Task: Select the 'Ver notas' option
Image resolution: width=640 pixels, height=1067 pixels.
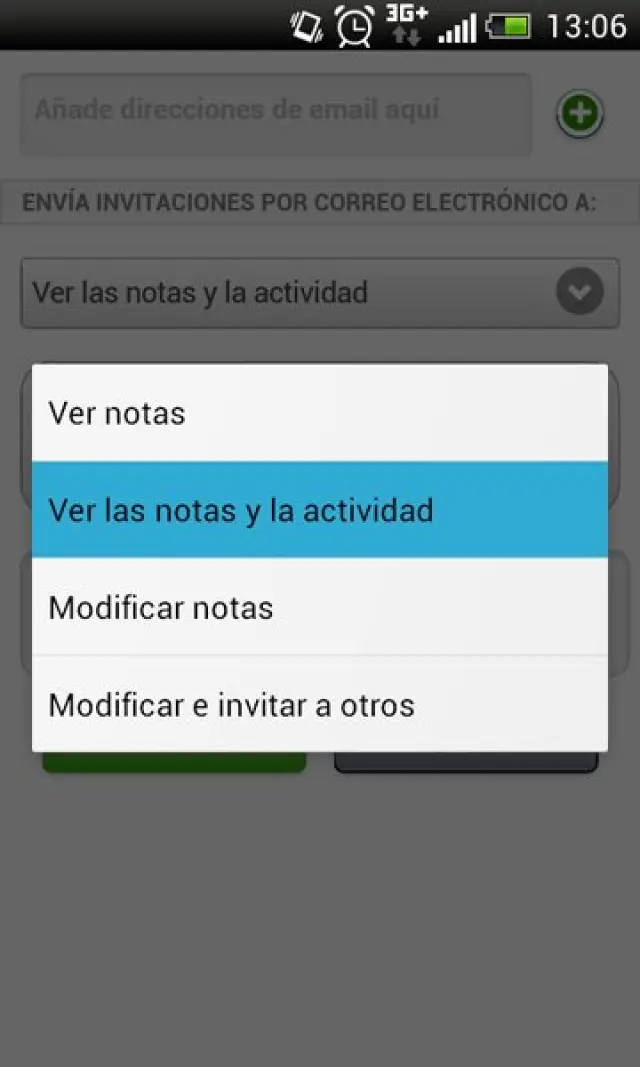Action: (319, 413)
